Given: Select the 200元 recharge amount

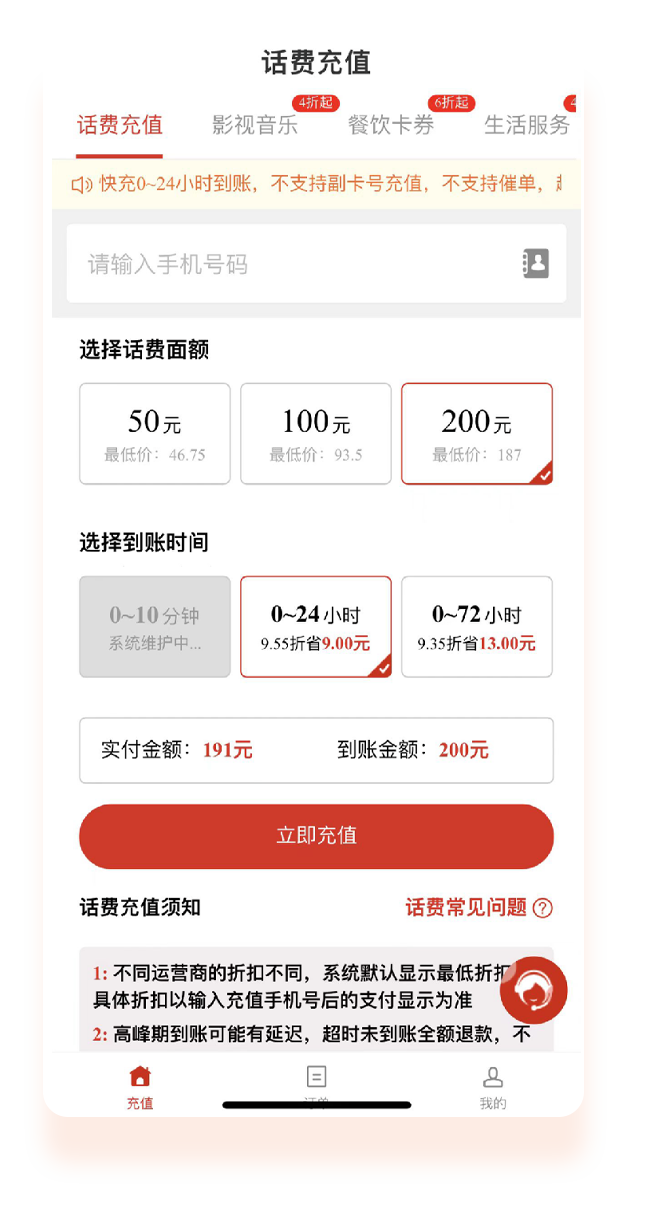Looking at the screenshot, I should click(476, 434).
